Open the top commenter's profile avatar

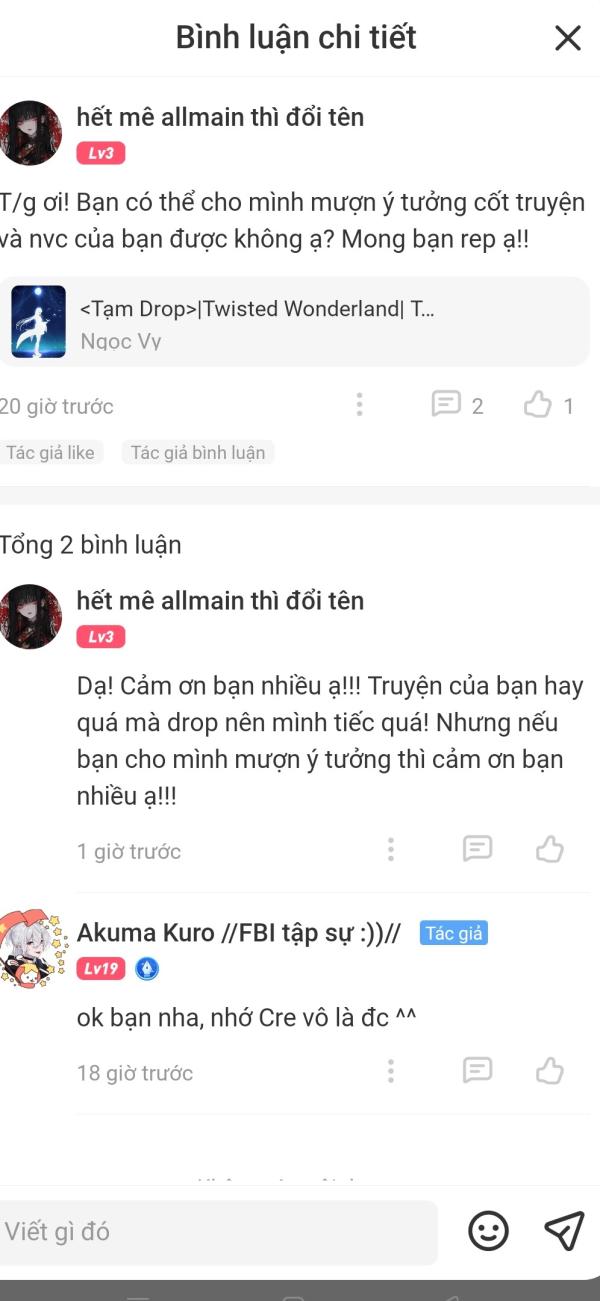(30, 133)
